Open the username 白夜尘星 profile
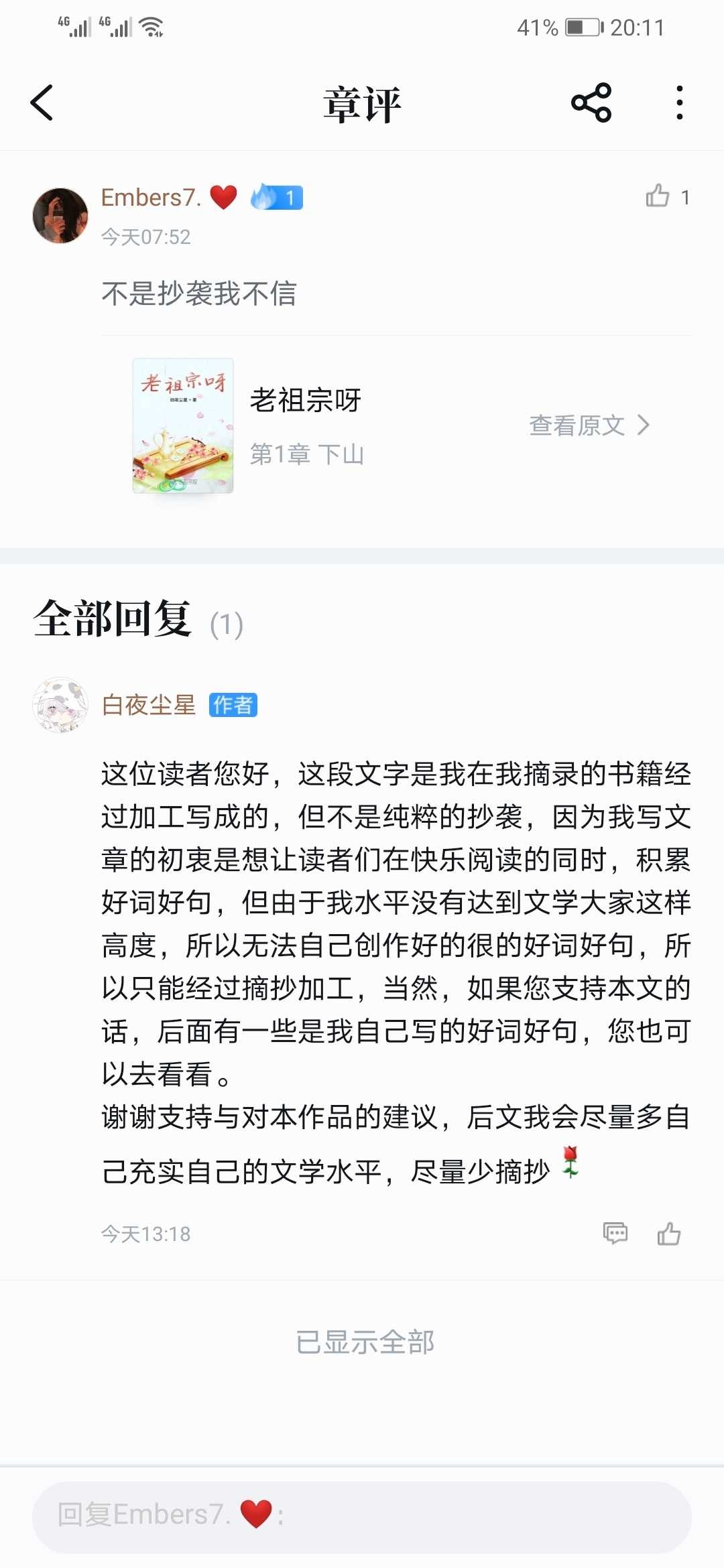The image size is (724, 1568). [149, 705]
